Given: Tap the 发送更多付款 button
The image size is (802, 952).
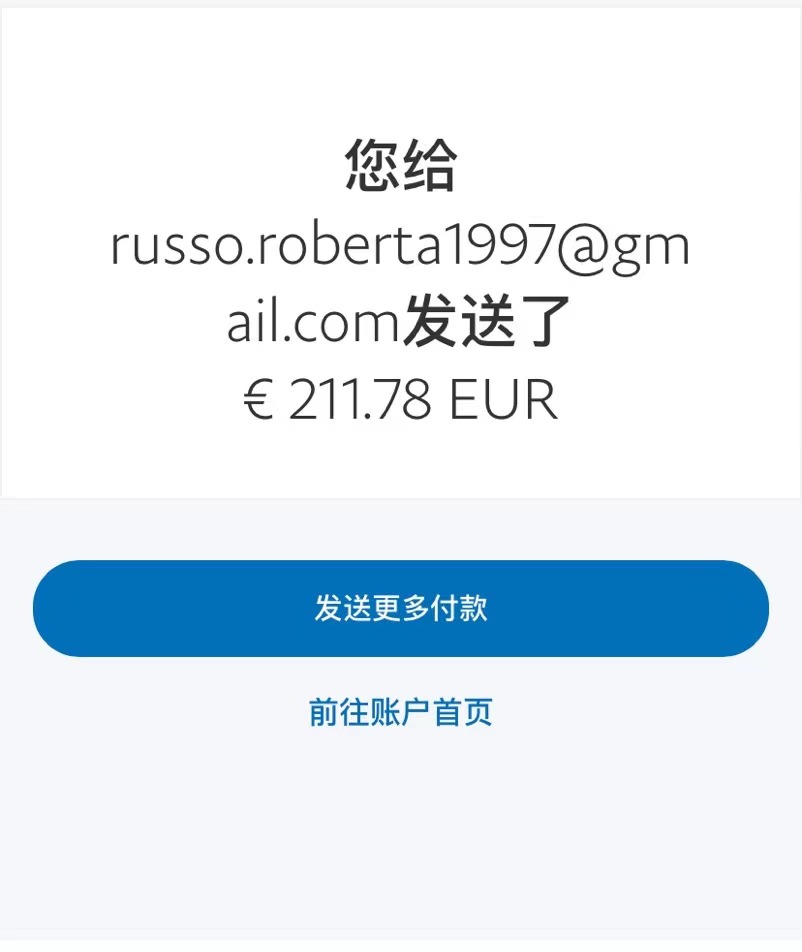Looking at the screenshot, I should click(401, 608).
